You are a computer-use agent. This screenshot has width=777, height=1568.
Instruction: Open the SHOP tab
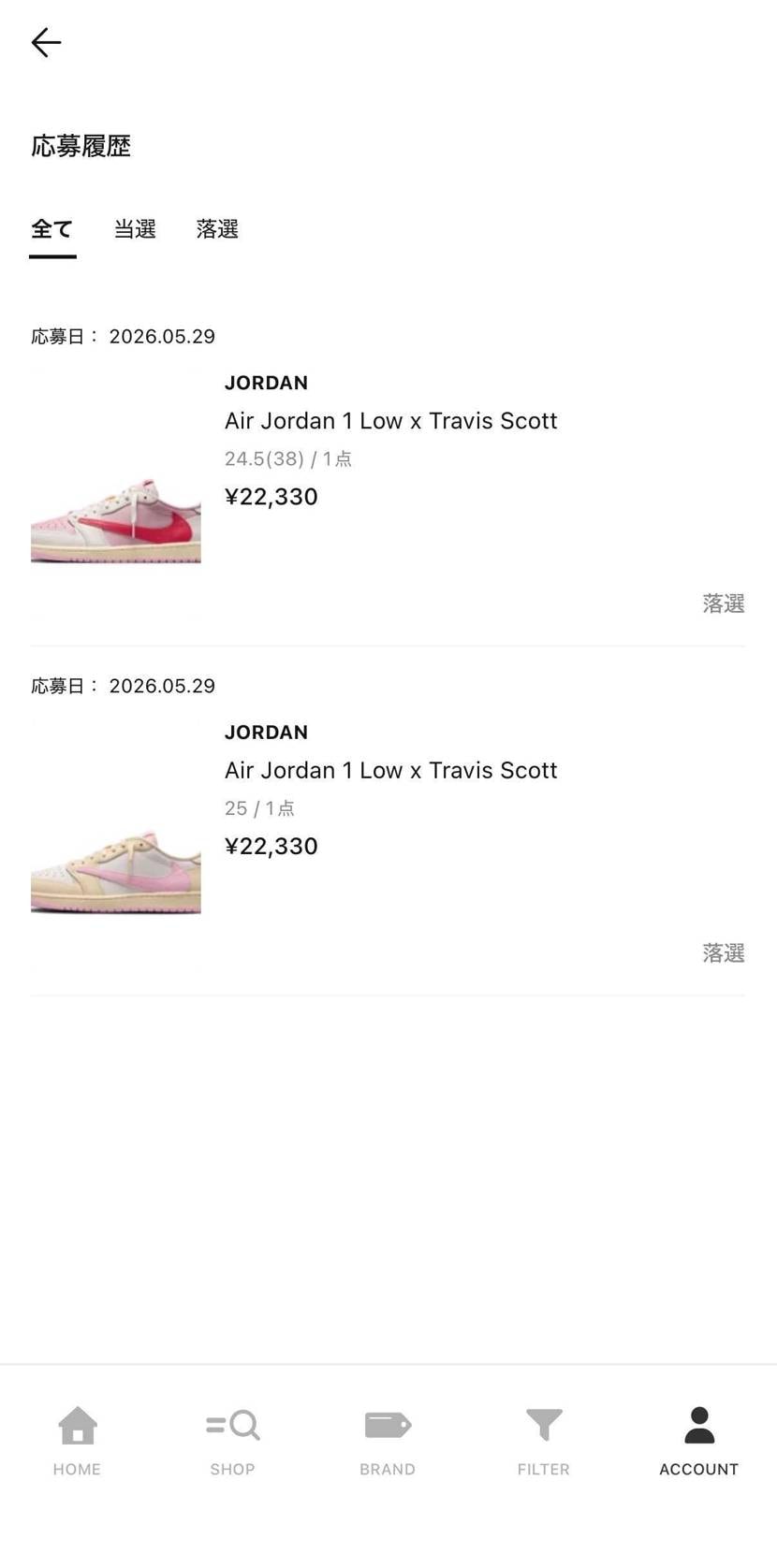232,1441
